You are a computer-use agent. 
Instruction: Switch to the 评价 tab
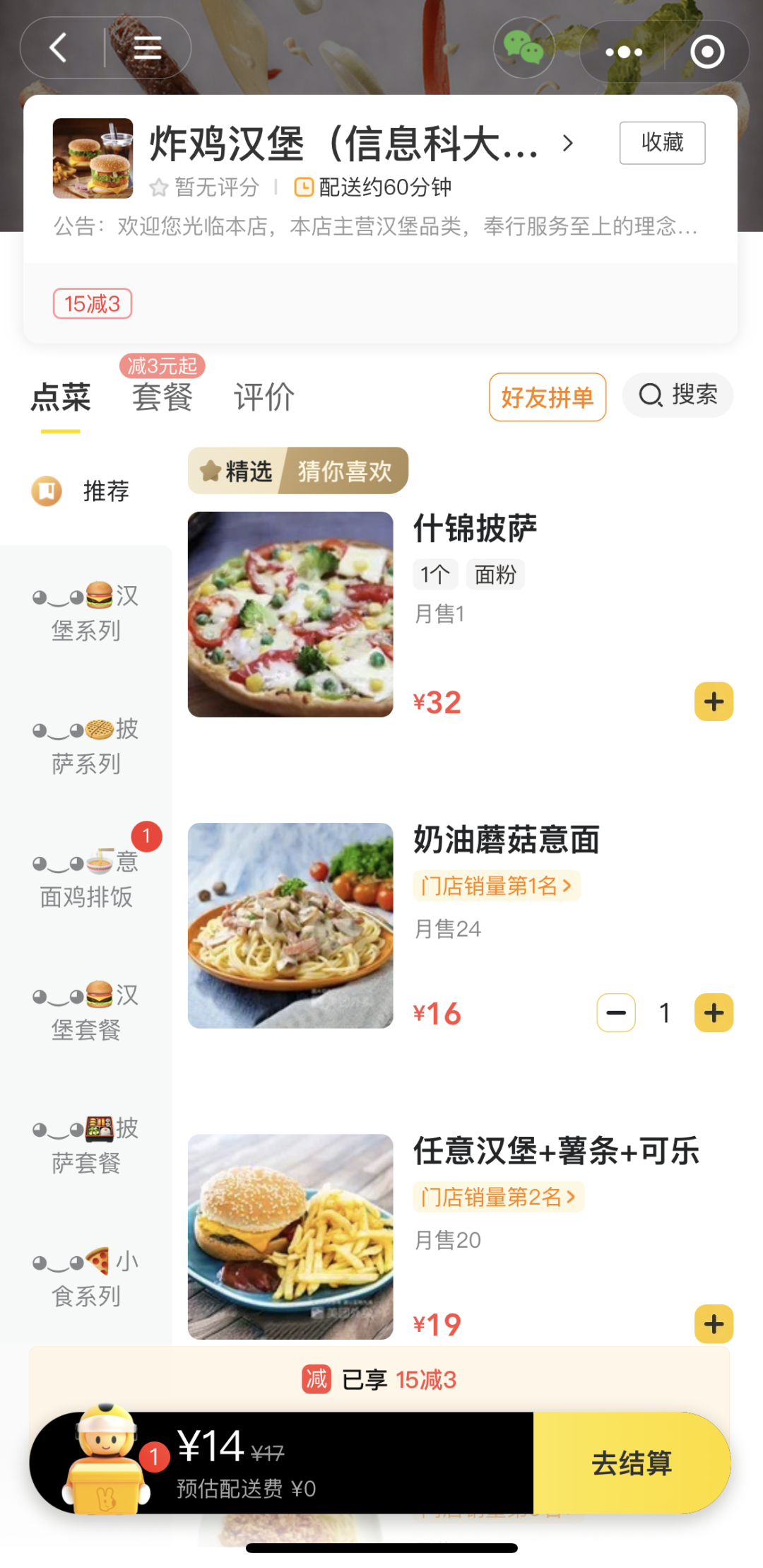tap(264, 397)
